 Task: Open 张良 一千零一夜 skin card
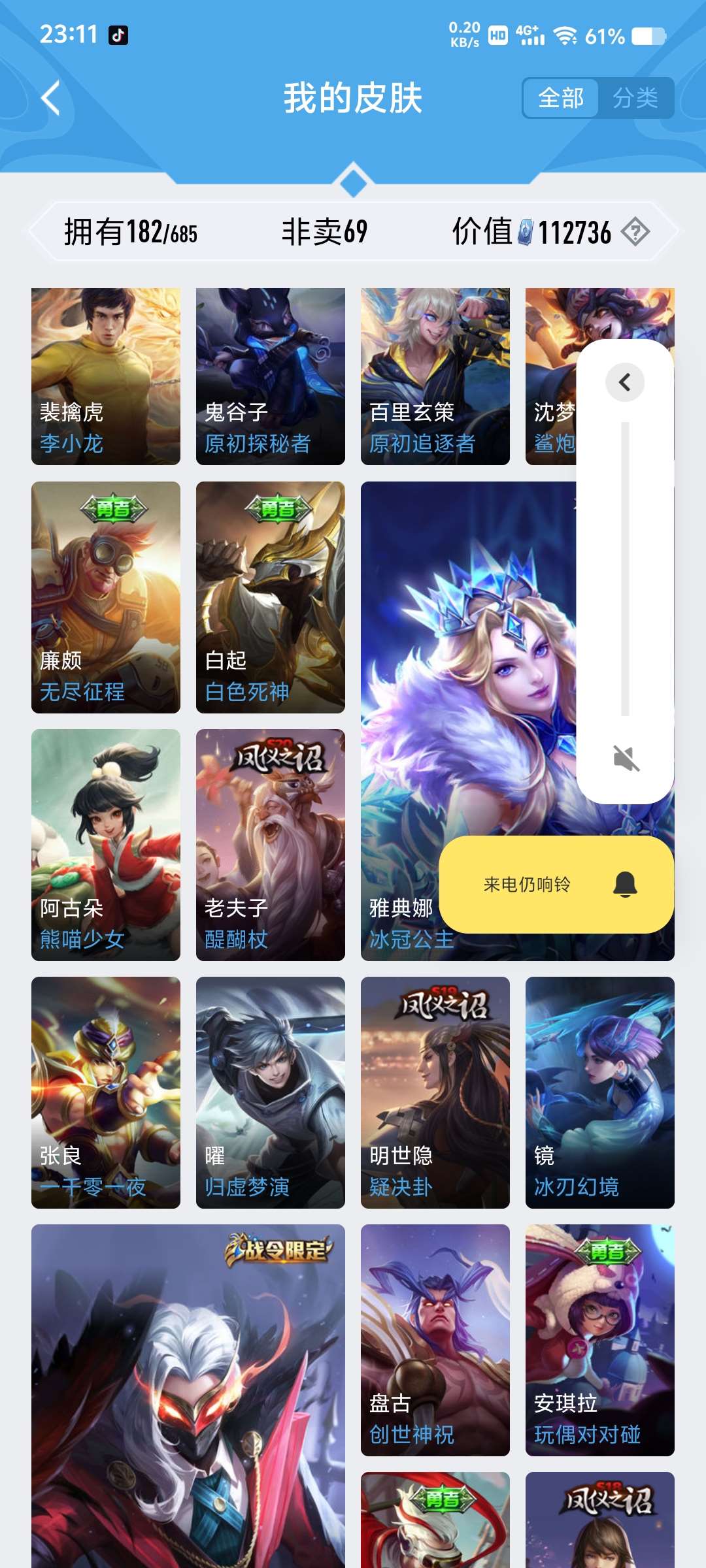(106, 1092)
